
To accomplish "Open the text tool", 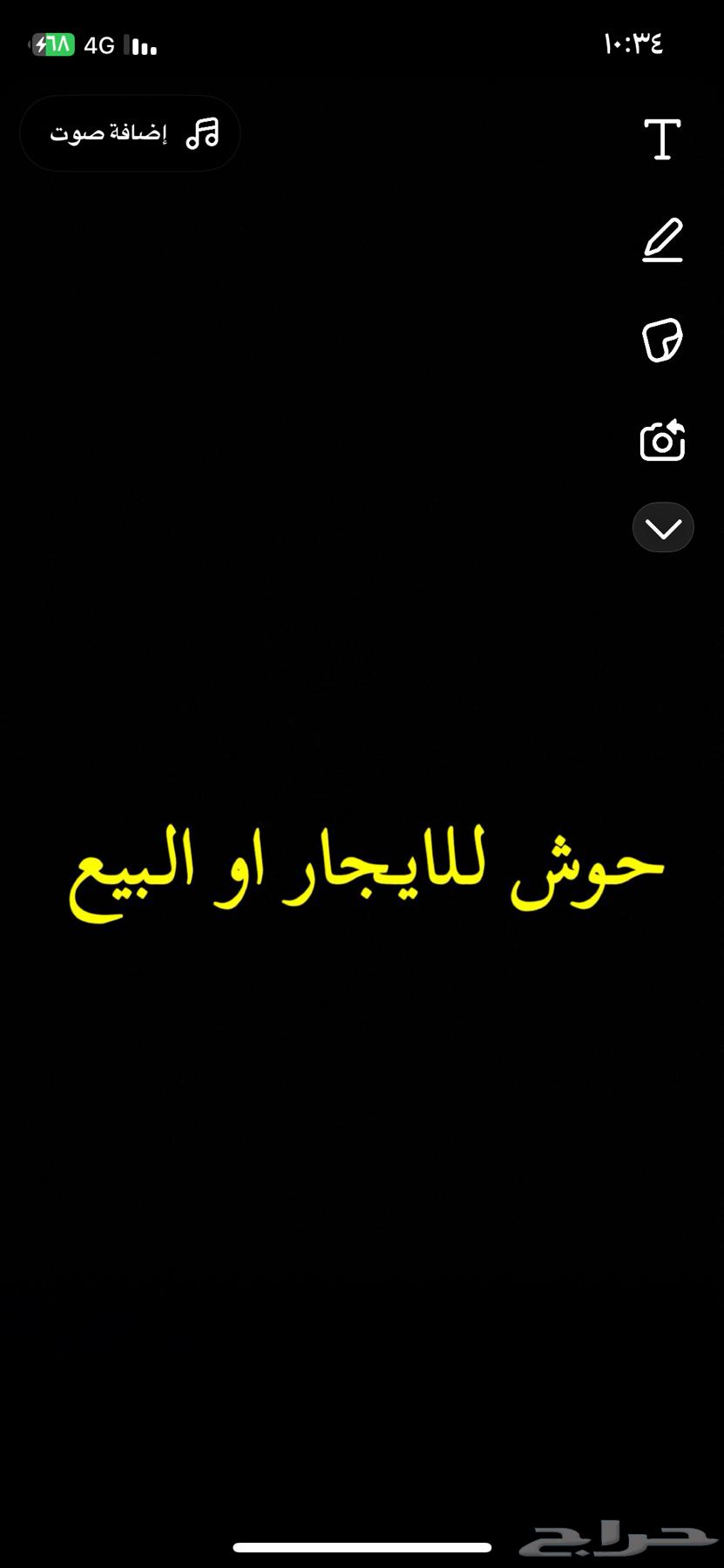I will [x=662, y=139].
